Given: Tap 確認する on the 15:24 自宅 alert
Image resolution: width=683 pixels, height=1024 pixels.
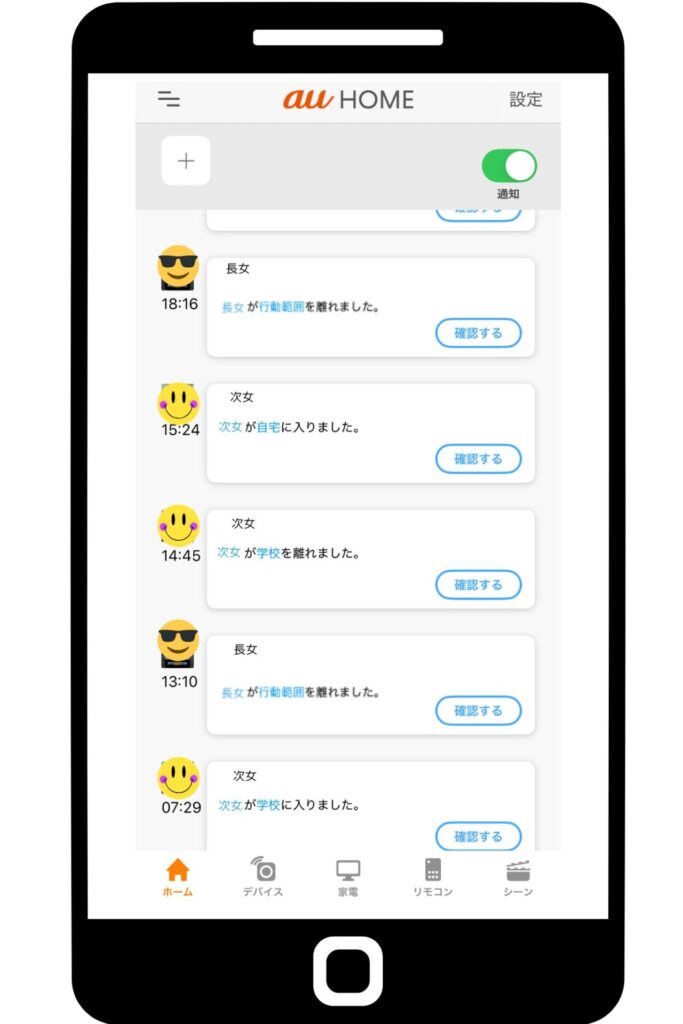Looking at the screenshot, I should click(478, 459).
